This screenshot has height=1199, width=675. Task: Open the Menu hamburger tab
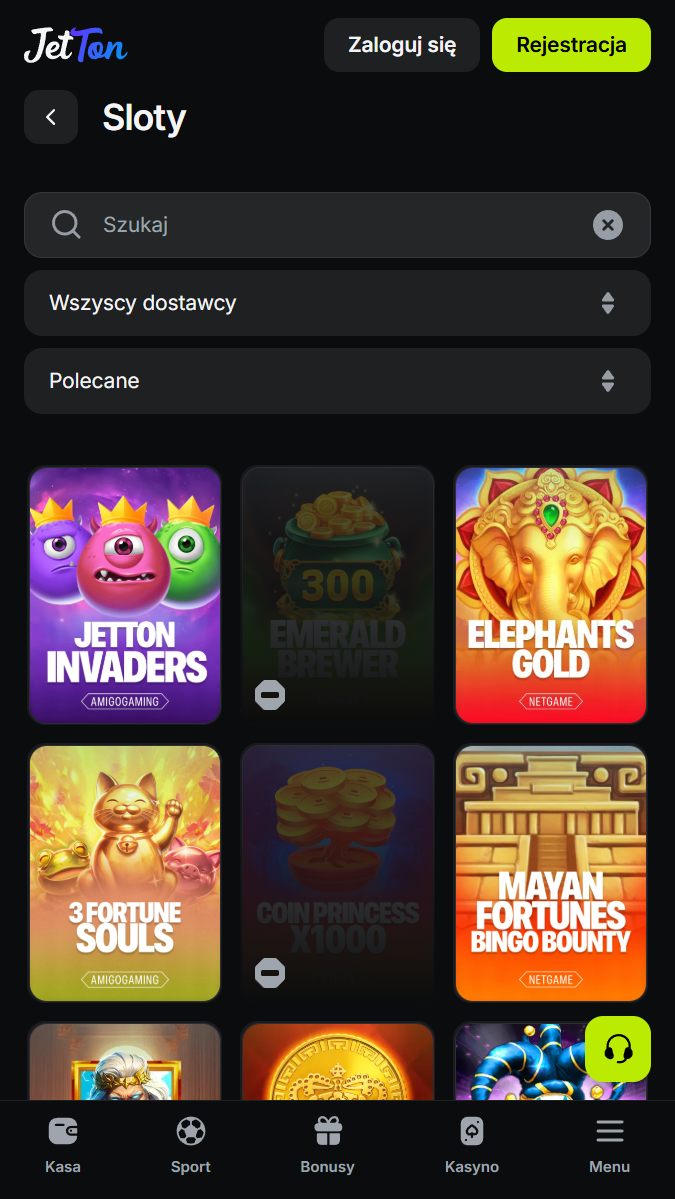pyautogui.click(x=609, y=1146)
